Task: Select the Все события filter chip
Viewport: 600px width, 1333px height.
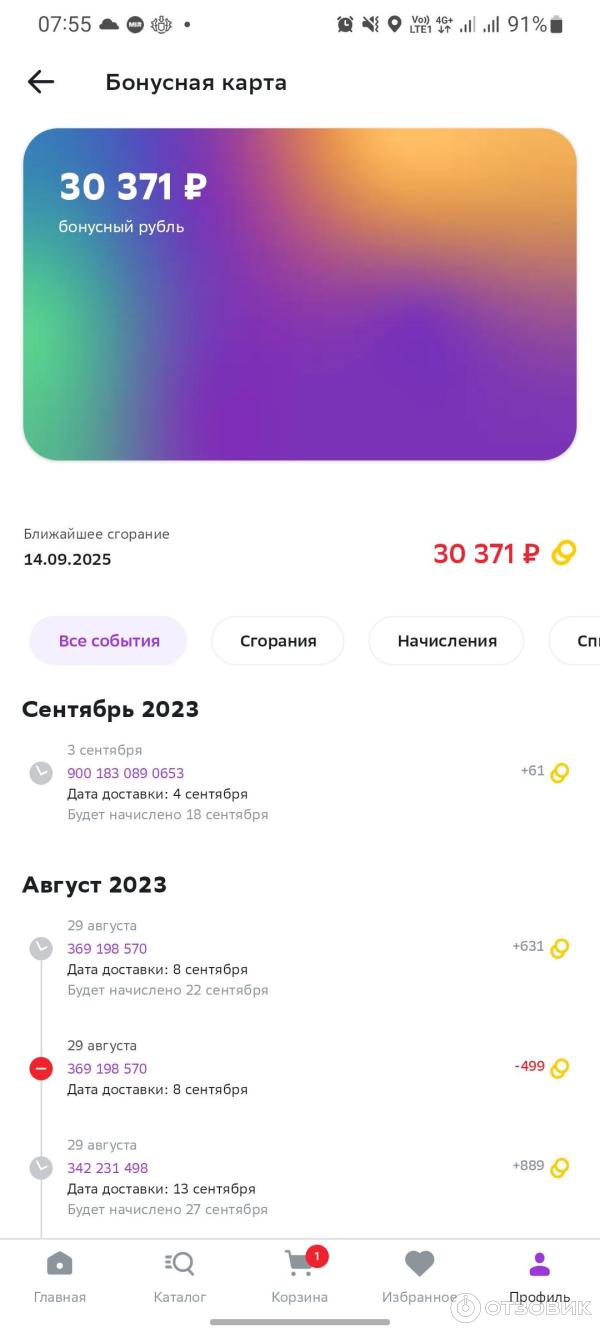Action: coord(109,641)
